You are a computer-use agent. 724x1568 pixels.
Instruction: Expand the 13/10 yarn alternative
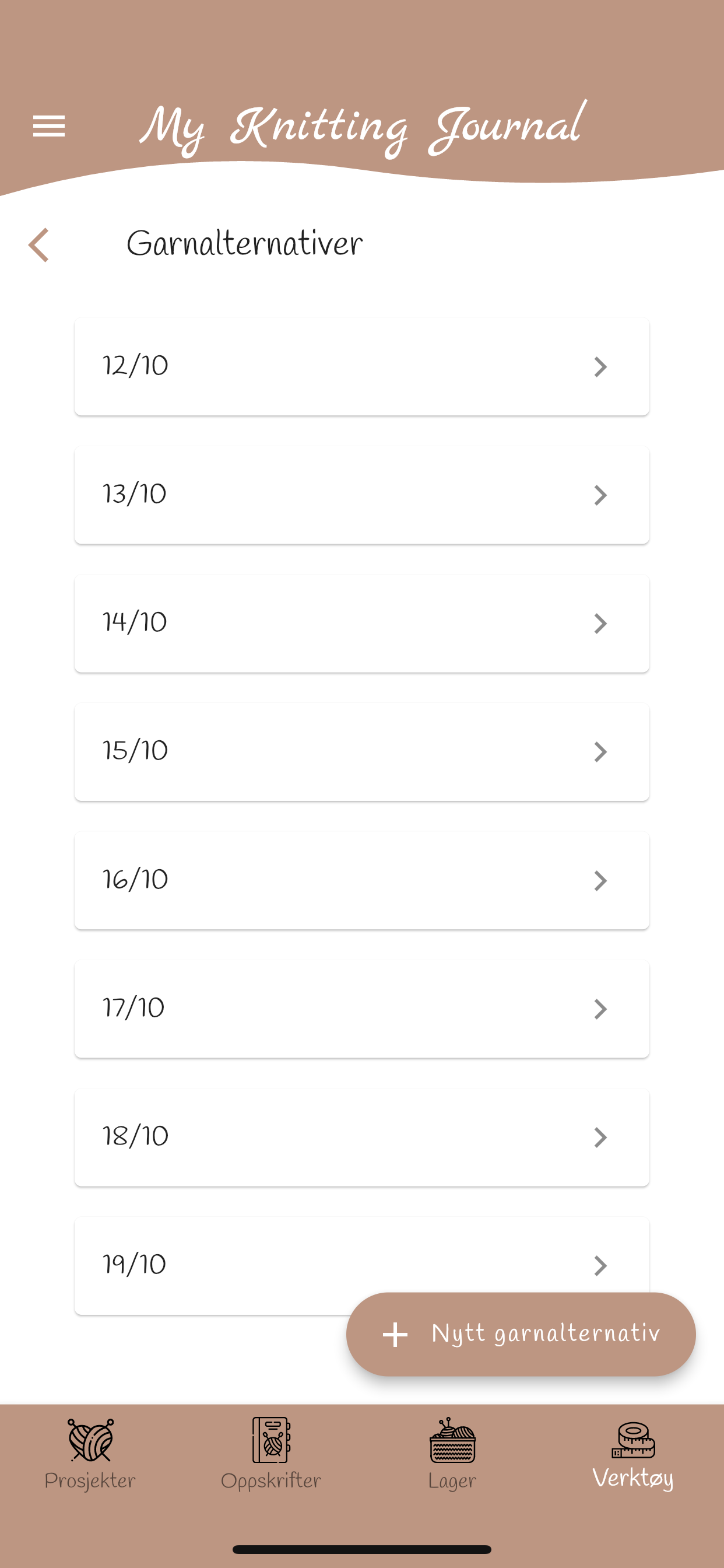point(362,495)
